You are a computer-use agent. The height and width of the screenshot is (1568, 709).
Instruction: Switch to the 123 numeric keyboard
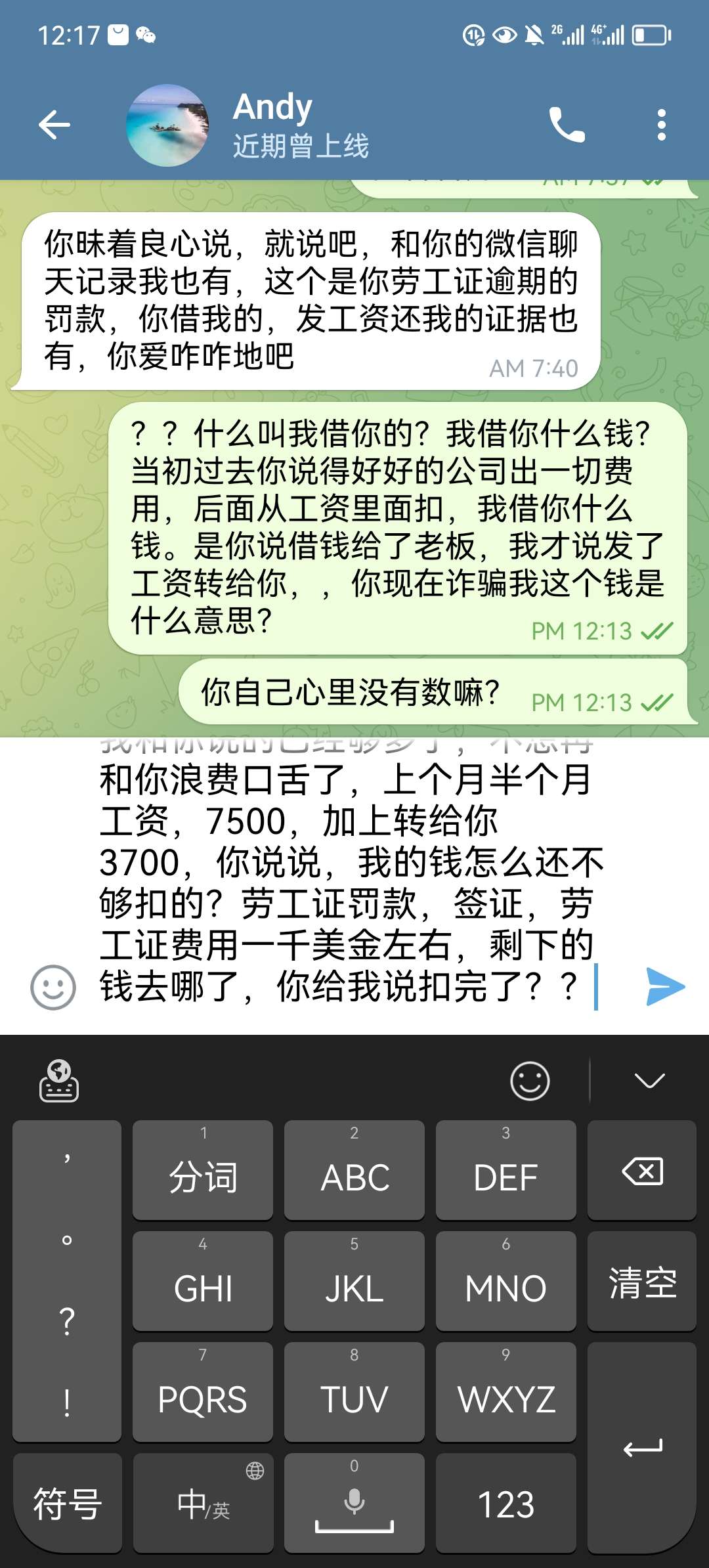pyautogui.click(x=505, y=1504)
